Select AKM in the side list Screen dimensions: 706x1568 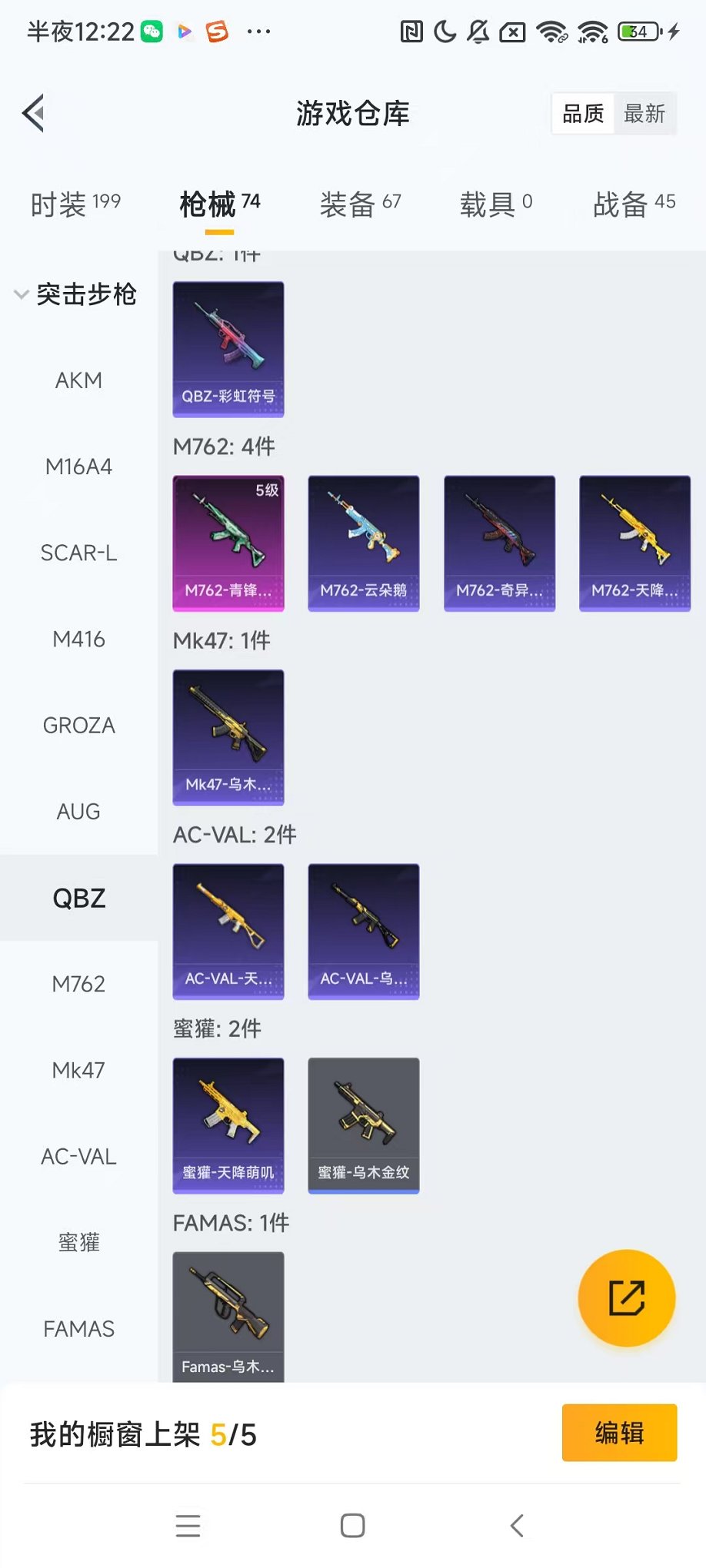tap(78, 380)
